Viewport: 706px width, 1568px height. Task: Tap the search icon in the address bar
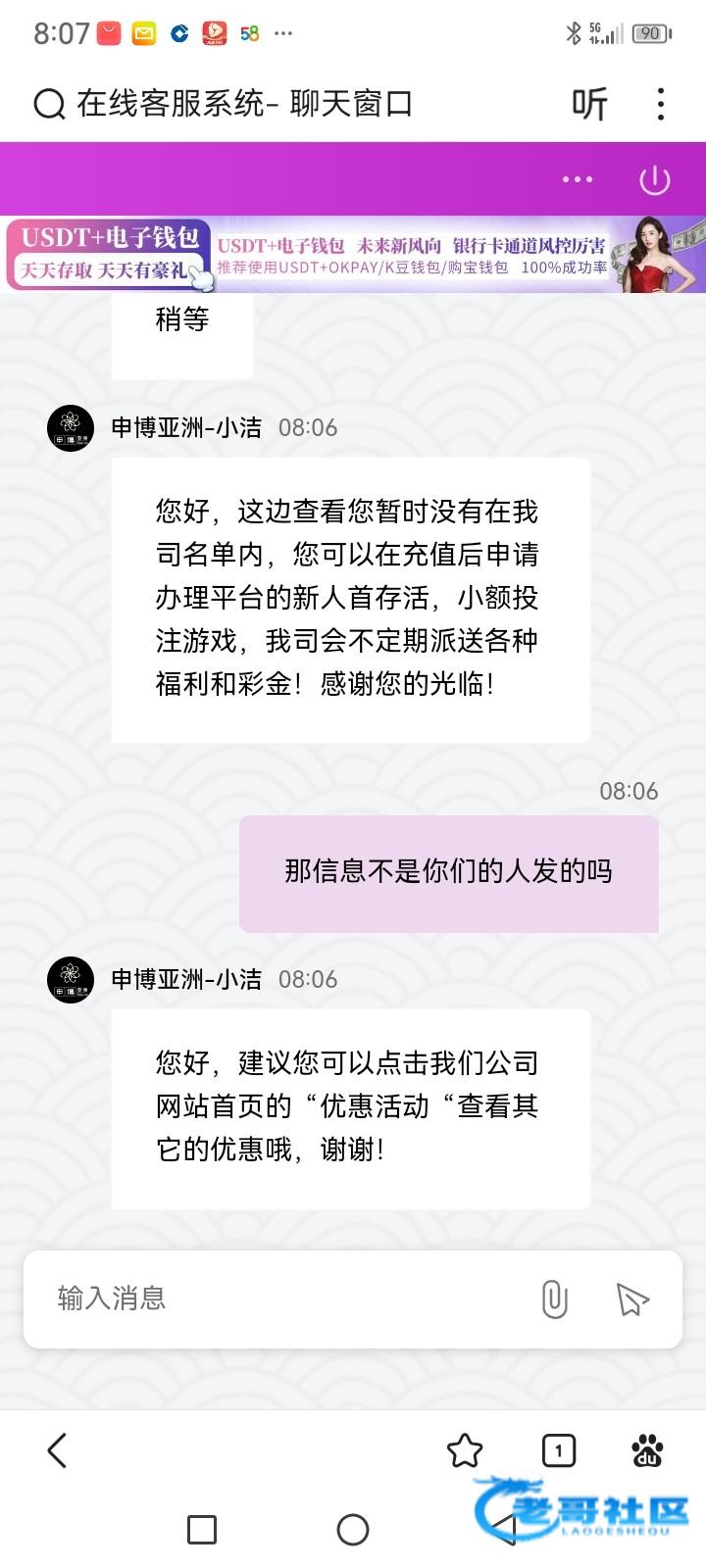point(48,104)
